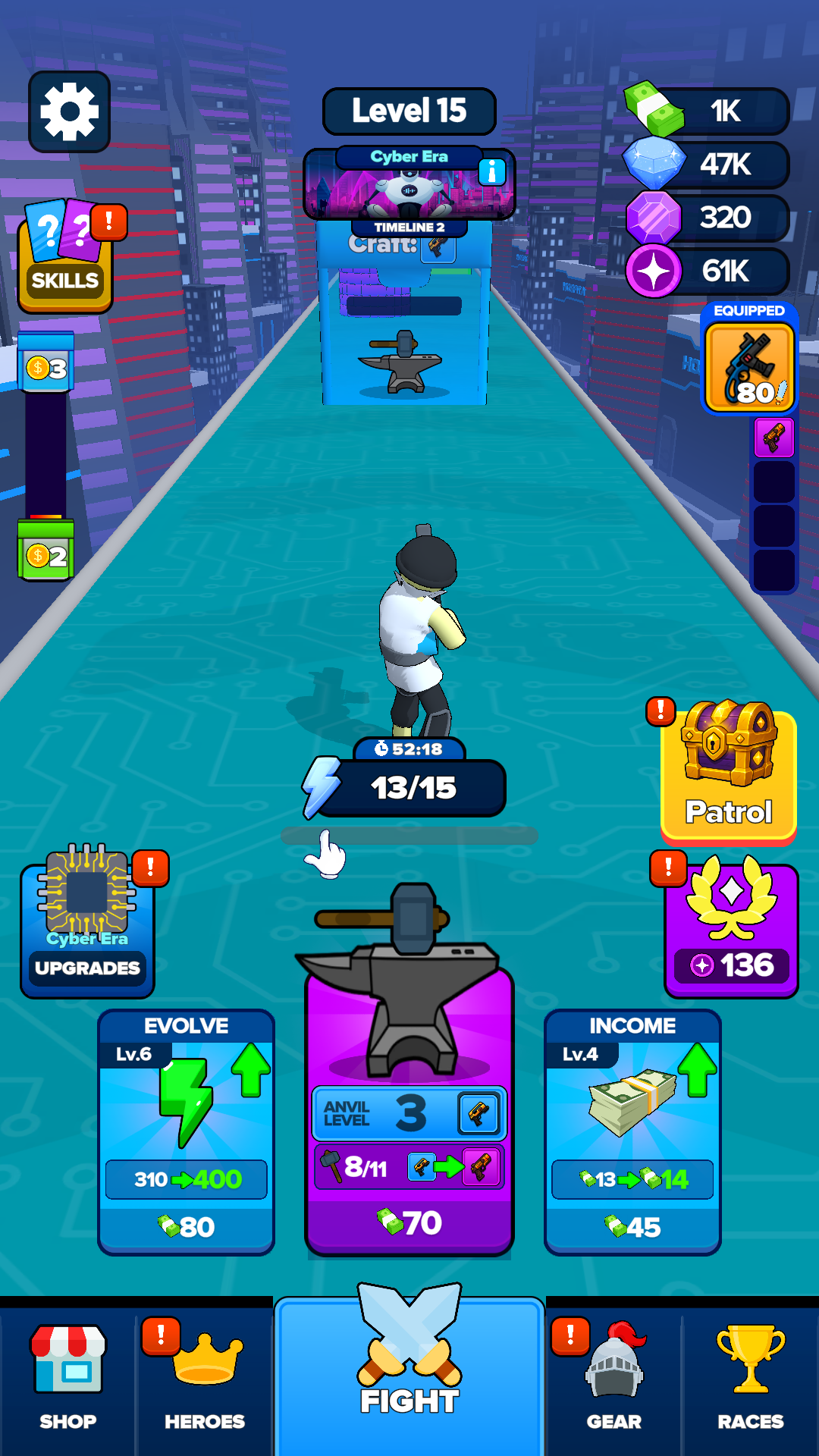Open the settings gear
Screen dimensions: 819x1456
[69, 112]
